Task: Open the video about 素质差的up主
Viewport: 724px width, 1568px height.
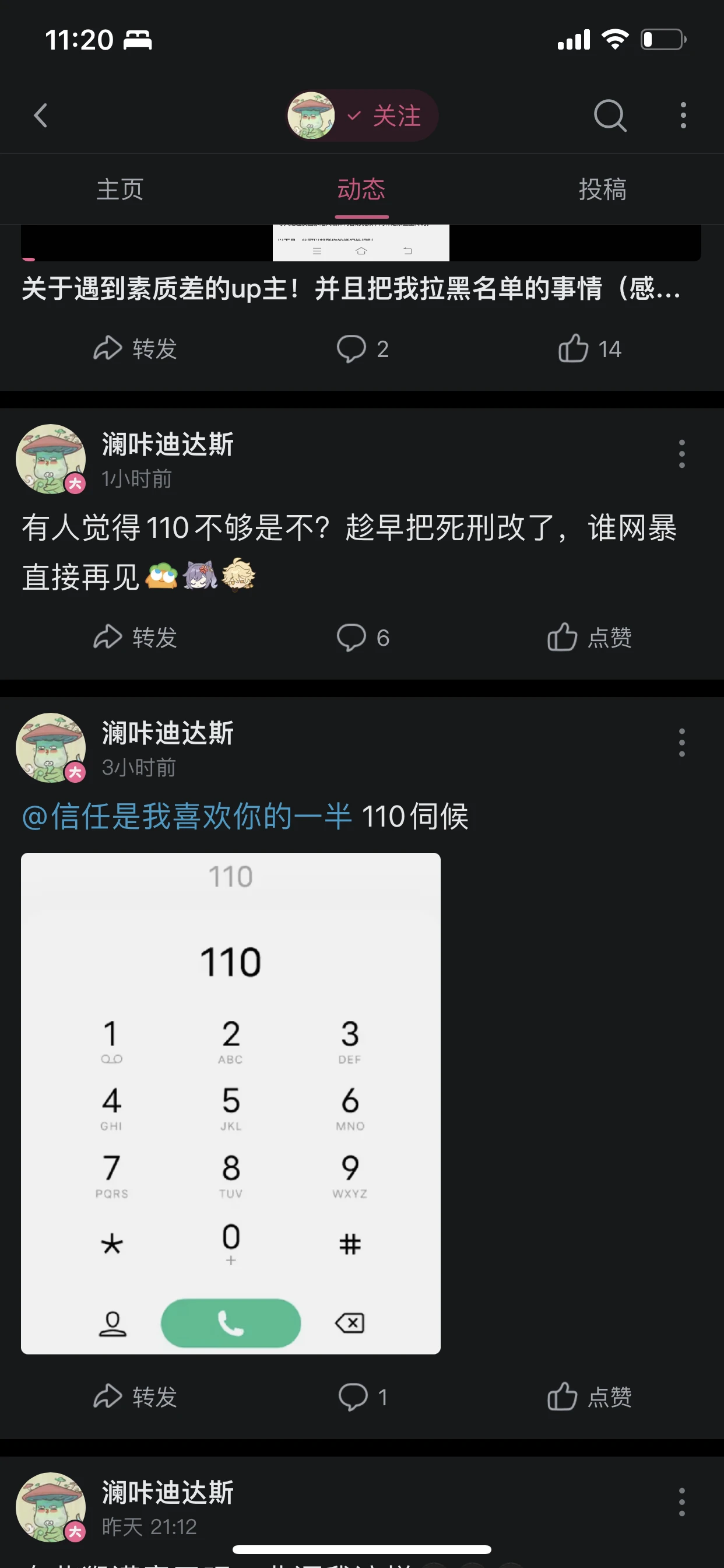Action: pyautogui.click(x=350, y=289)
